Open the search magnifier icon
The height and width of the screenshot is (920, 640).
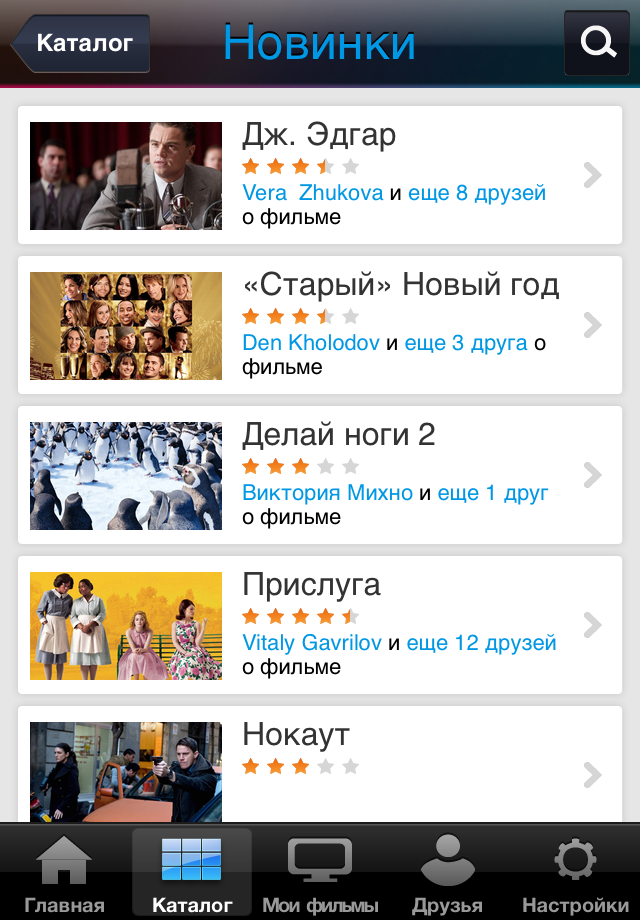597,43
